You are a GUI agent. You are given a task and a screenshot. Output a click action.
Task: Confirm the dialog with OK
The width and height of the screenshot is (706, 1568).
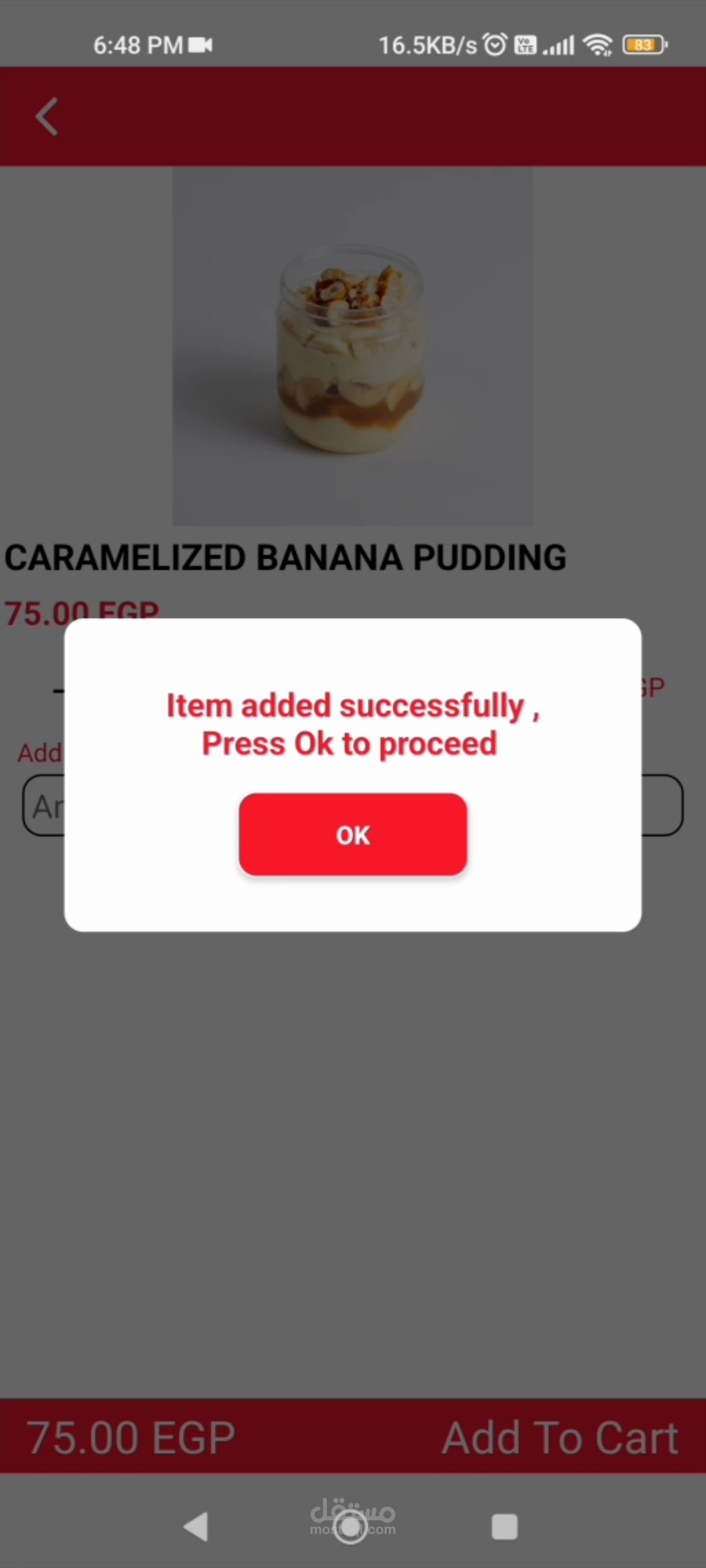click(x=352, y=835)
